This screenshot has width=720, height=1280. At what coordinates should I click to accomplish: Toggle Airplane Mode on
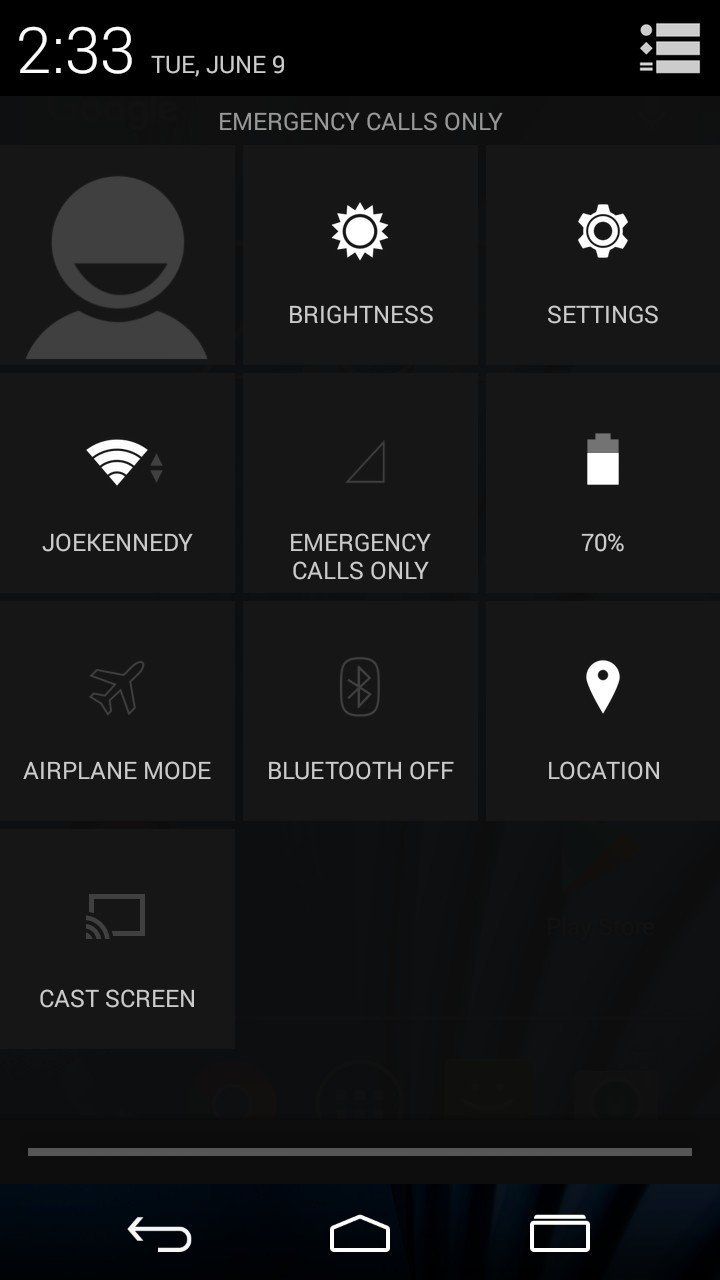[x=118, y=710]
